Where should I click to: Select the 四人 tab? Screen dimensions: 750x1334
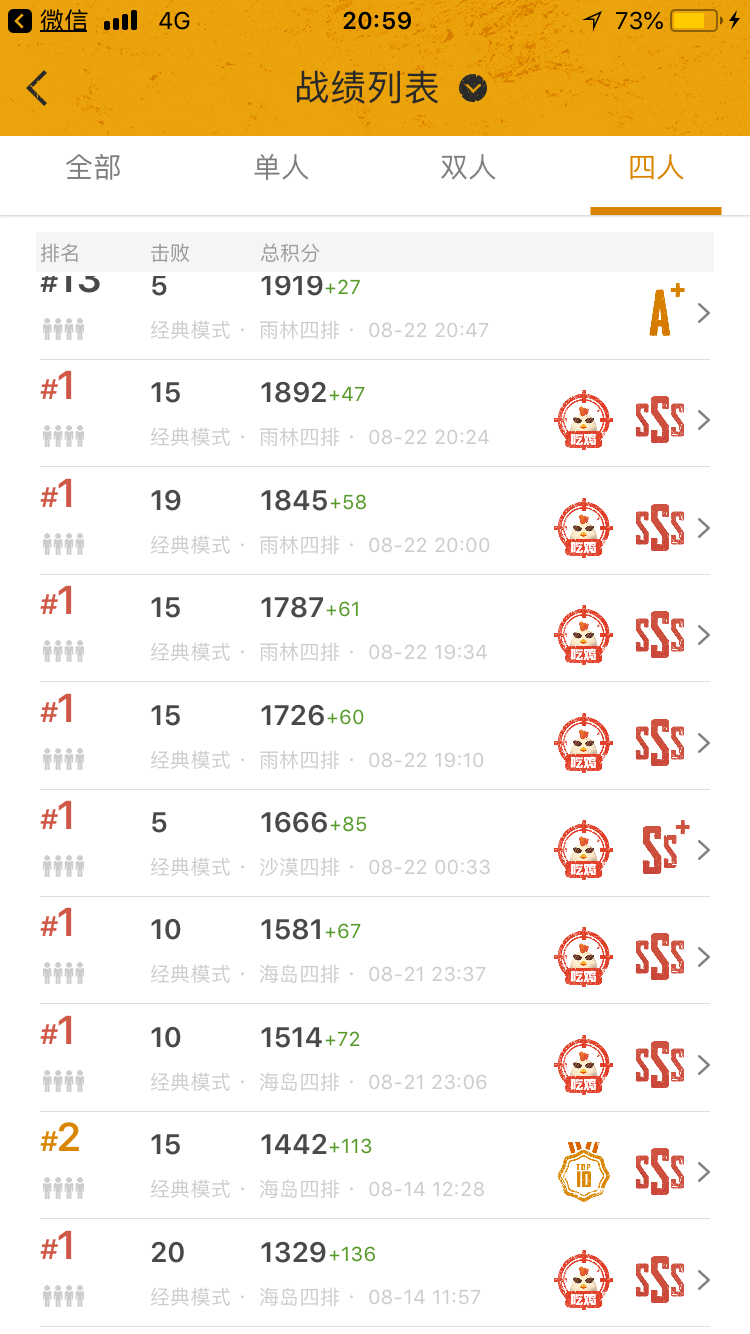pyautogui.click(x=656, y=167)
